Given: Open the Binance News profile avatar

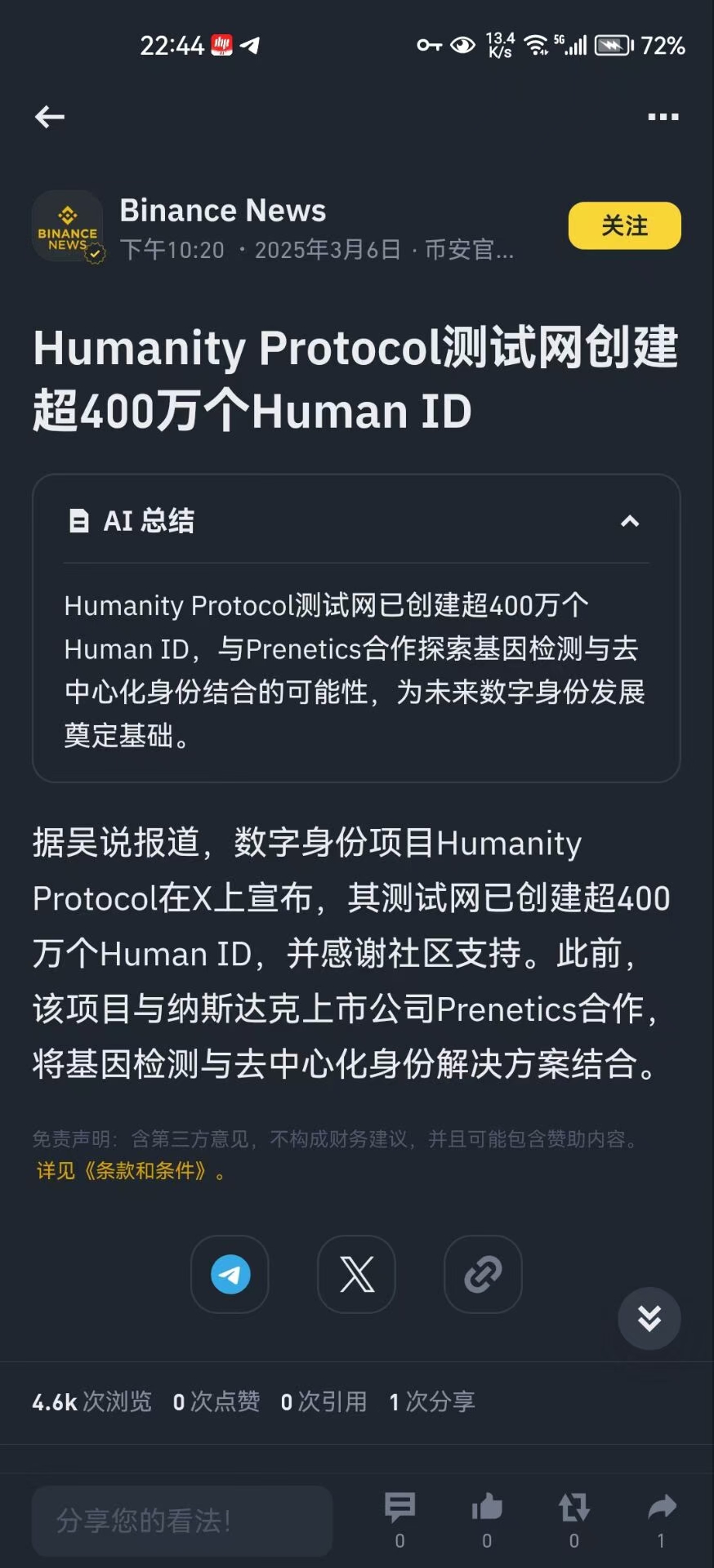Looking at the screenshot, I should [68, 228].
